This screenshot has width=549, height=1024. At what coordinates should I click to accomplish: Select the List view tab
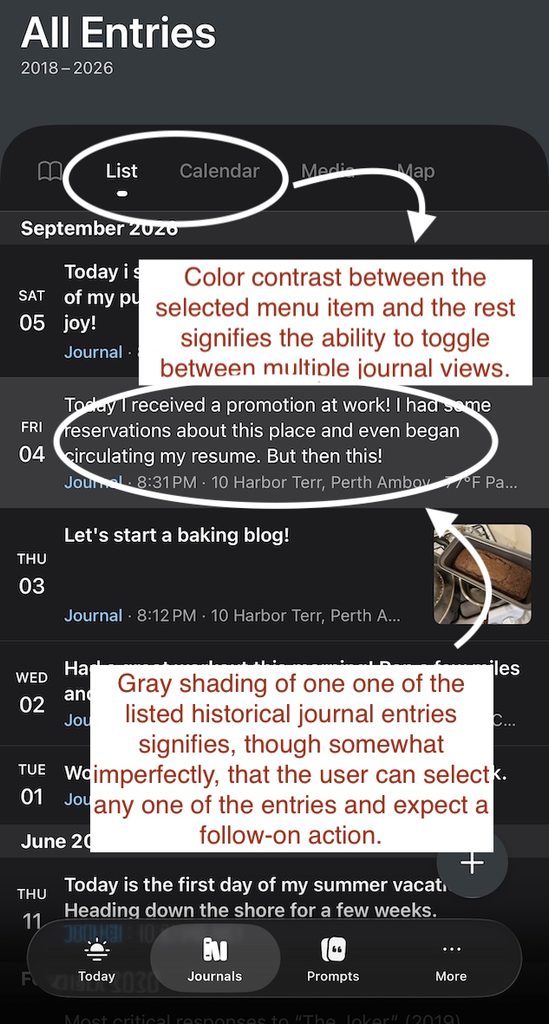(121, 171)
